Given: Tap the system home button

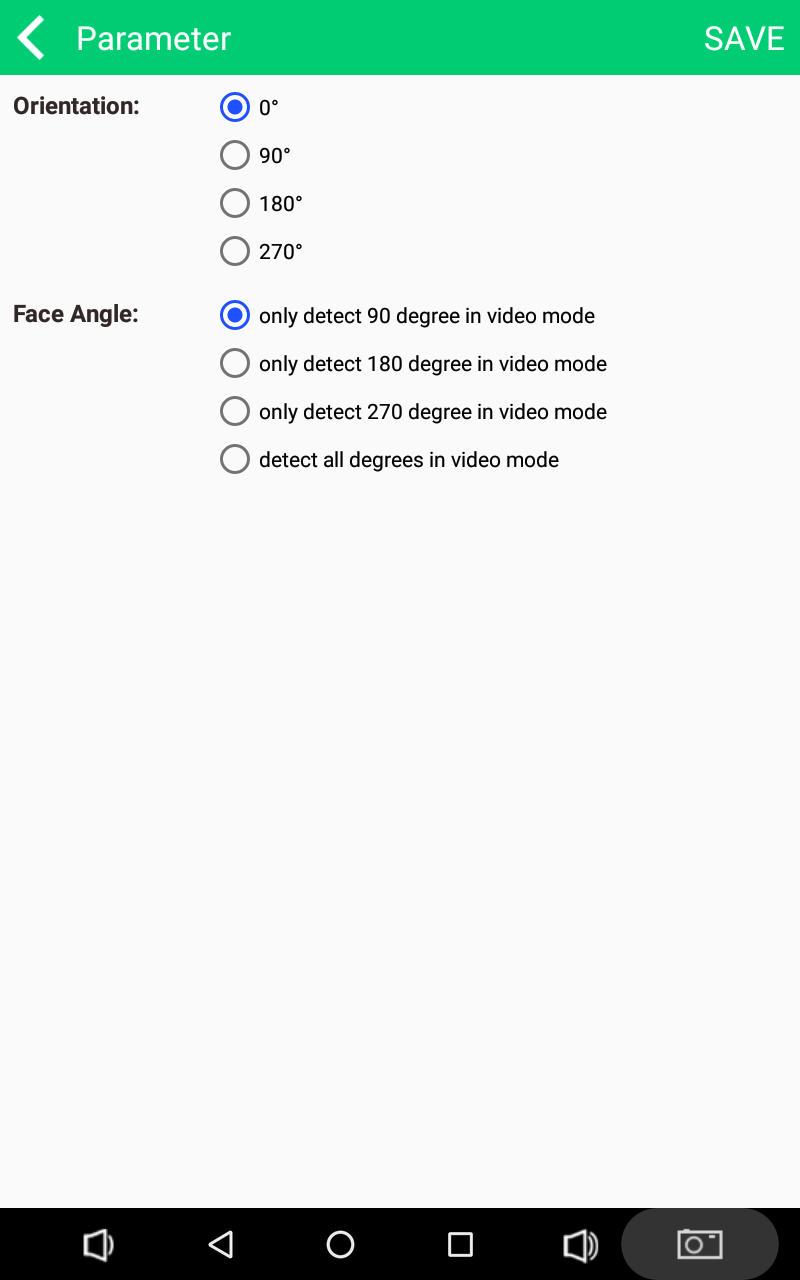Looking at the screenshot, I should 340,1244.
